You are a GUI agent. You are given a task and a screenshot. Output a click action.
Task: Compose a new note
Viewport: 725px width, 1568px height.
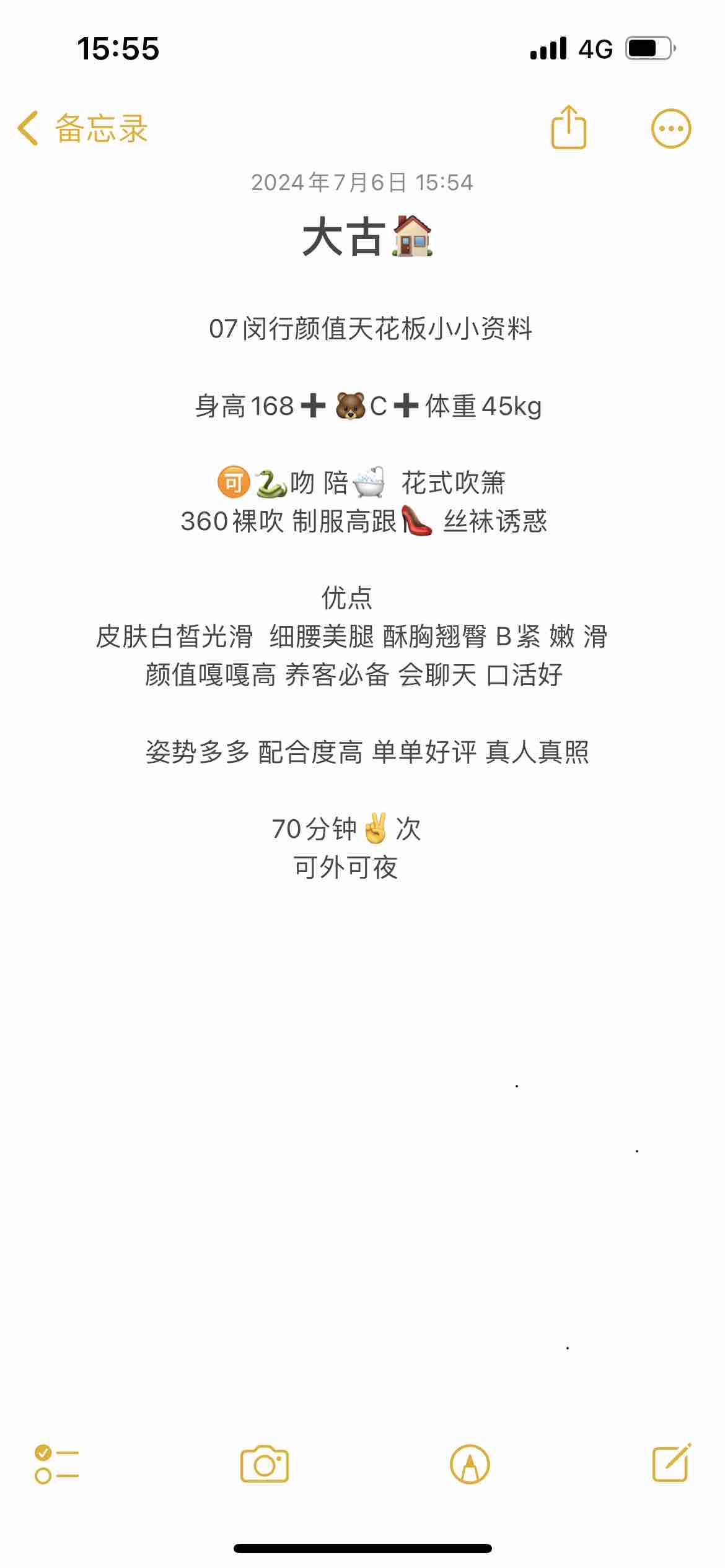click(672, 1463)
